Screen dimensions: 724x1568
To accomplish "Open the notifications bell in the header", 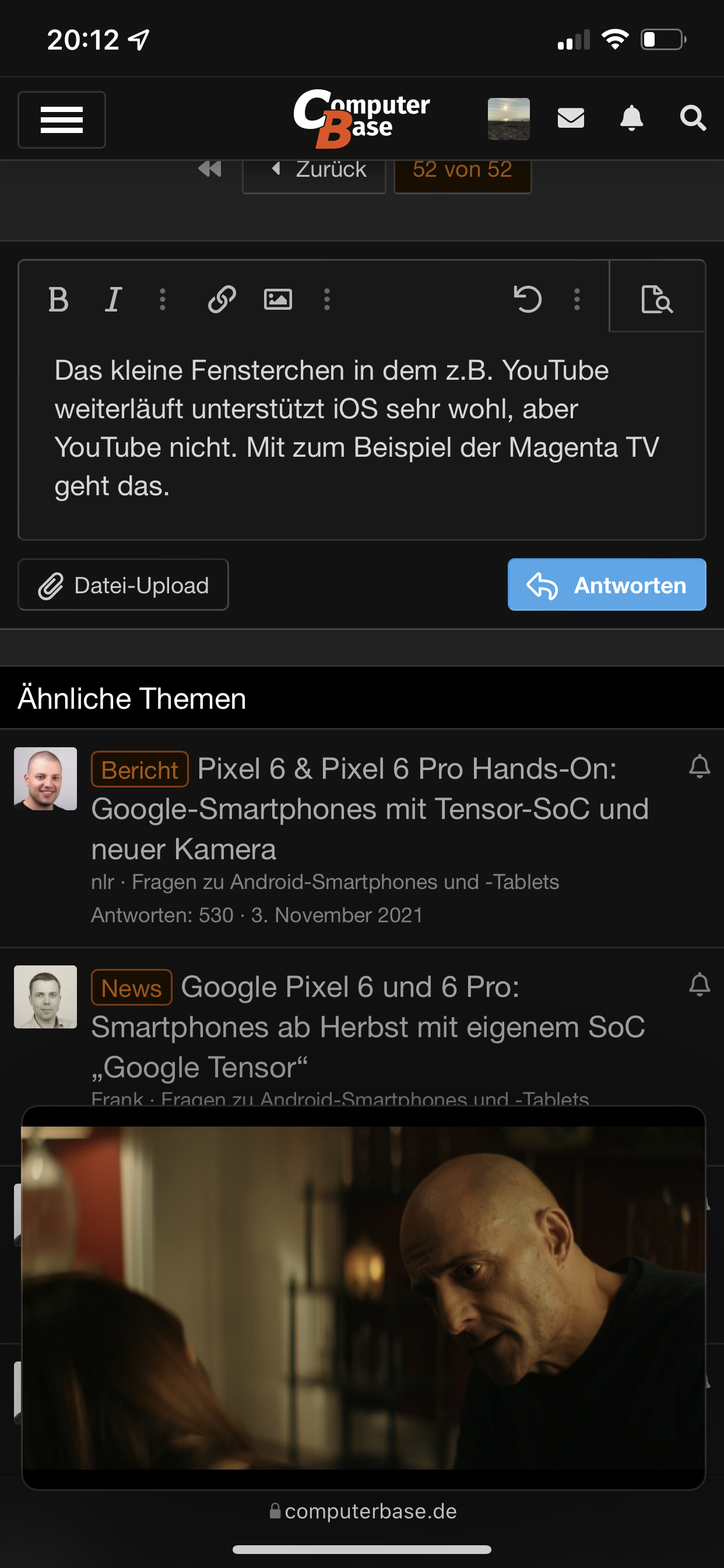I will point(631,118).
